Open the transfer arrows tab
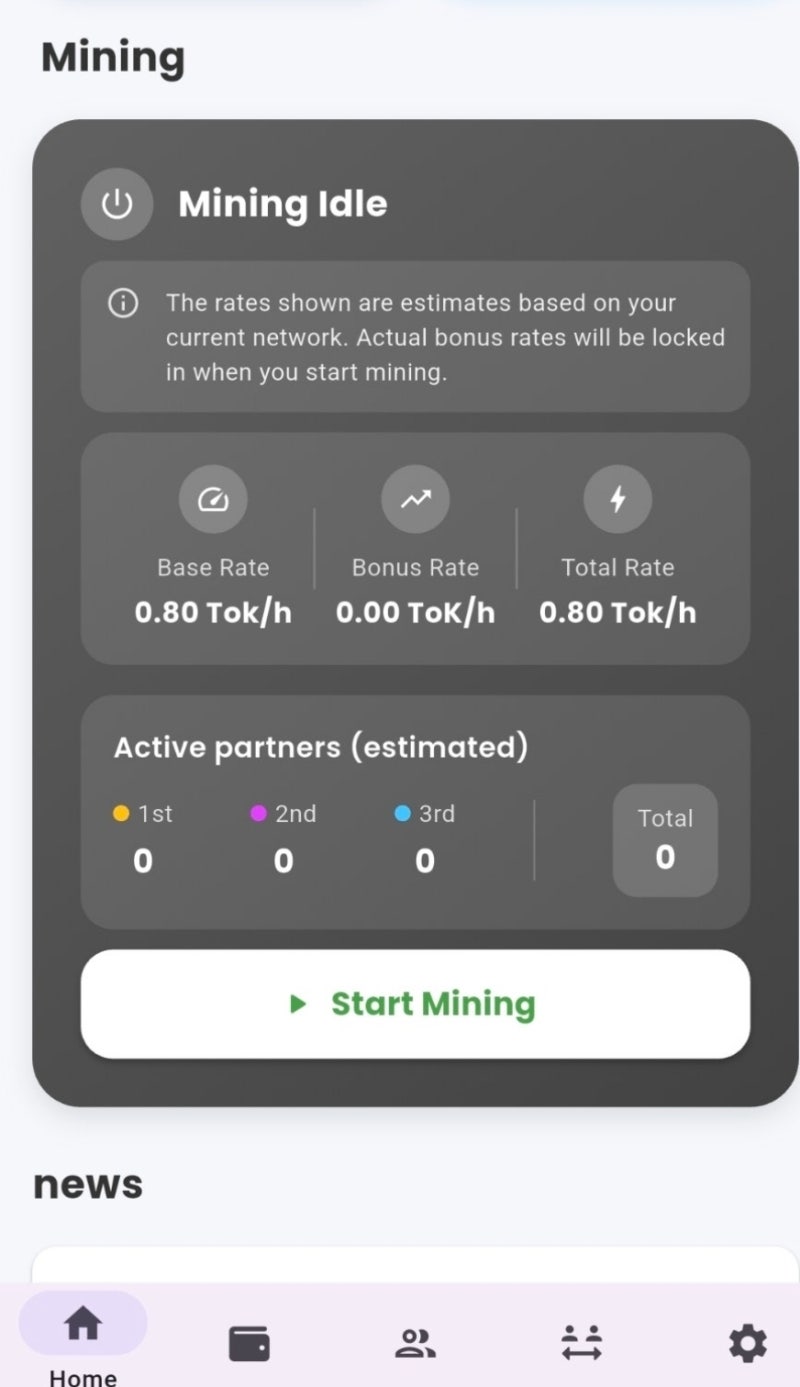 pyautogui.click(x=581, y=1343)
